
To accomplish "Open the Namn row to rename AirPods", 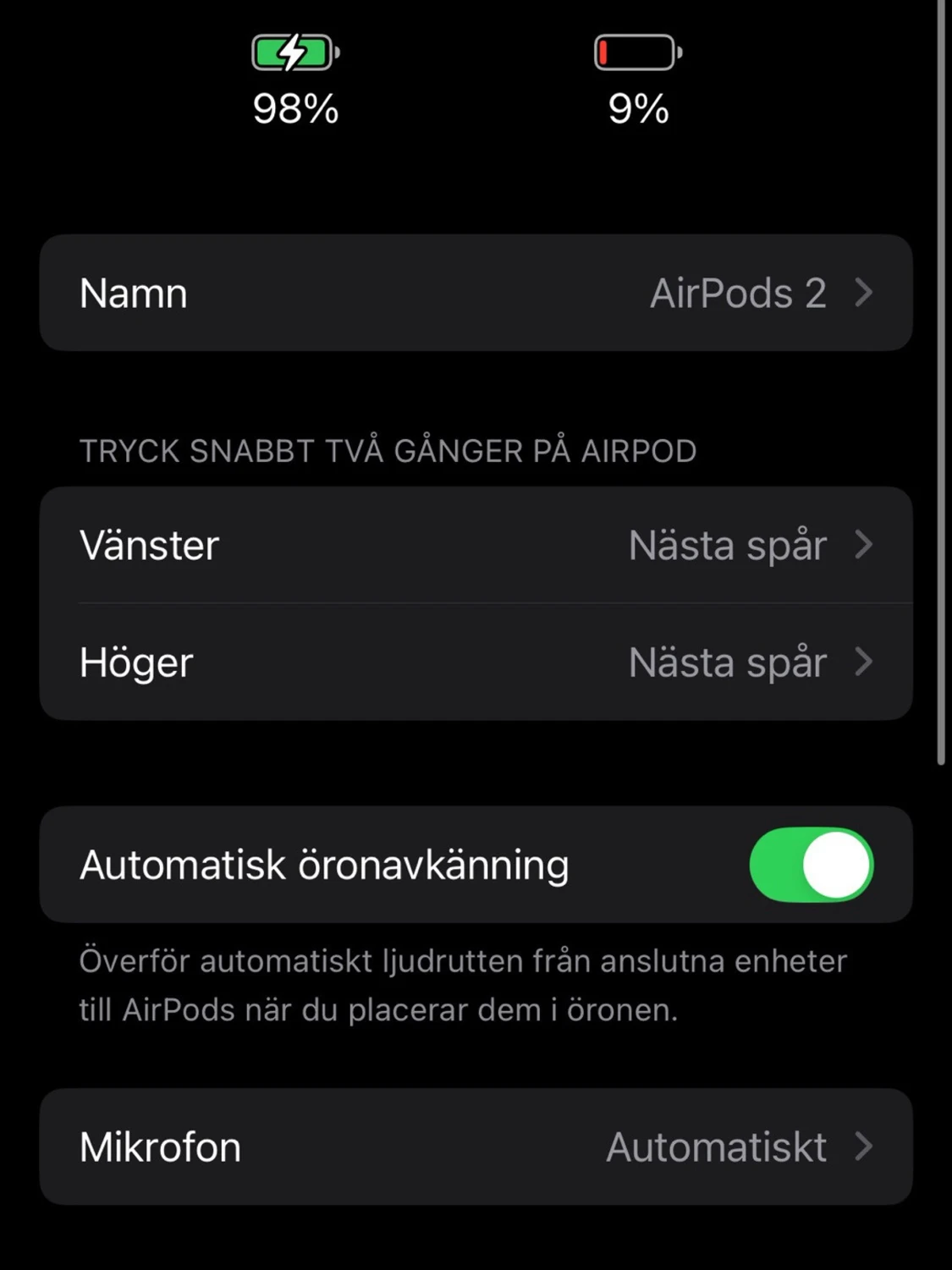I will [474, 292].
